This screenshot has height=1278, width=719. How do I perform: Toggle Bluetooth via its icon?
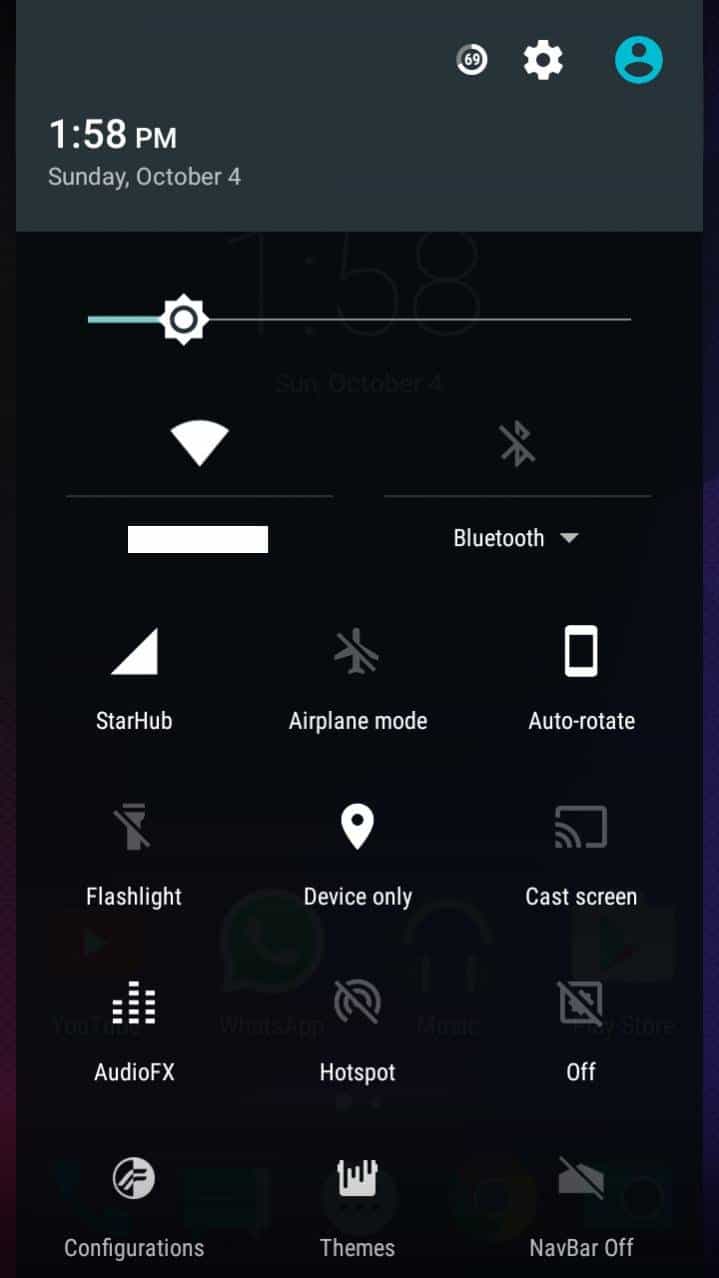(517, 443)
